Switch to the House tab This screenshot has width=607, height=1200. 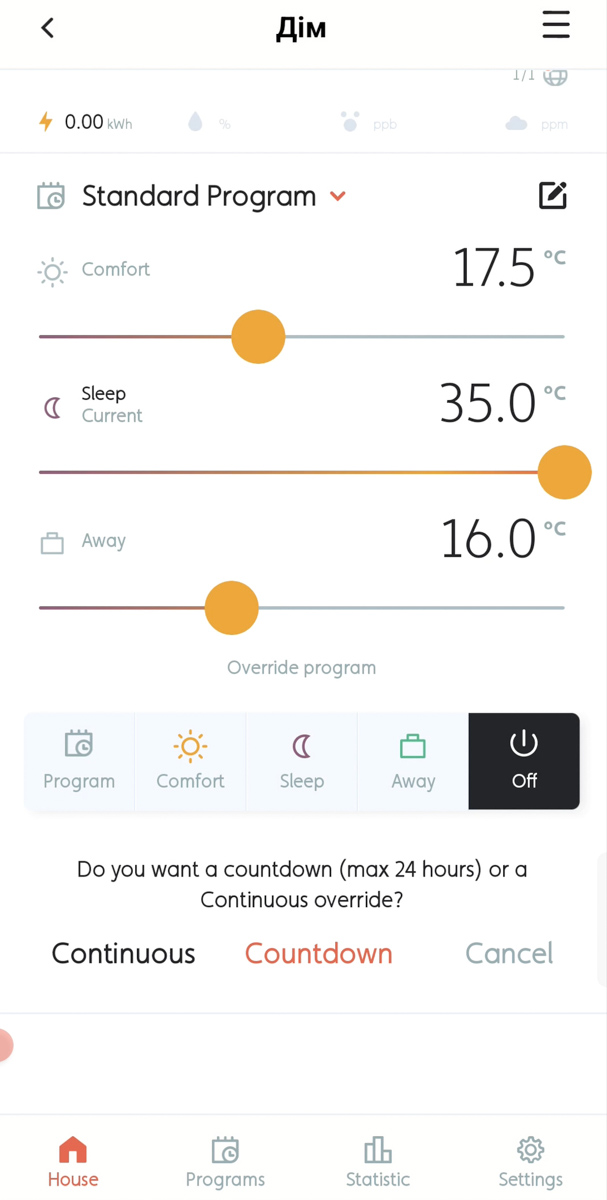tap(73, 1162)
